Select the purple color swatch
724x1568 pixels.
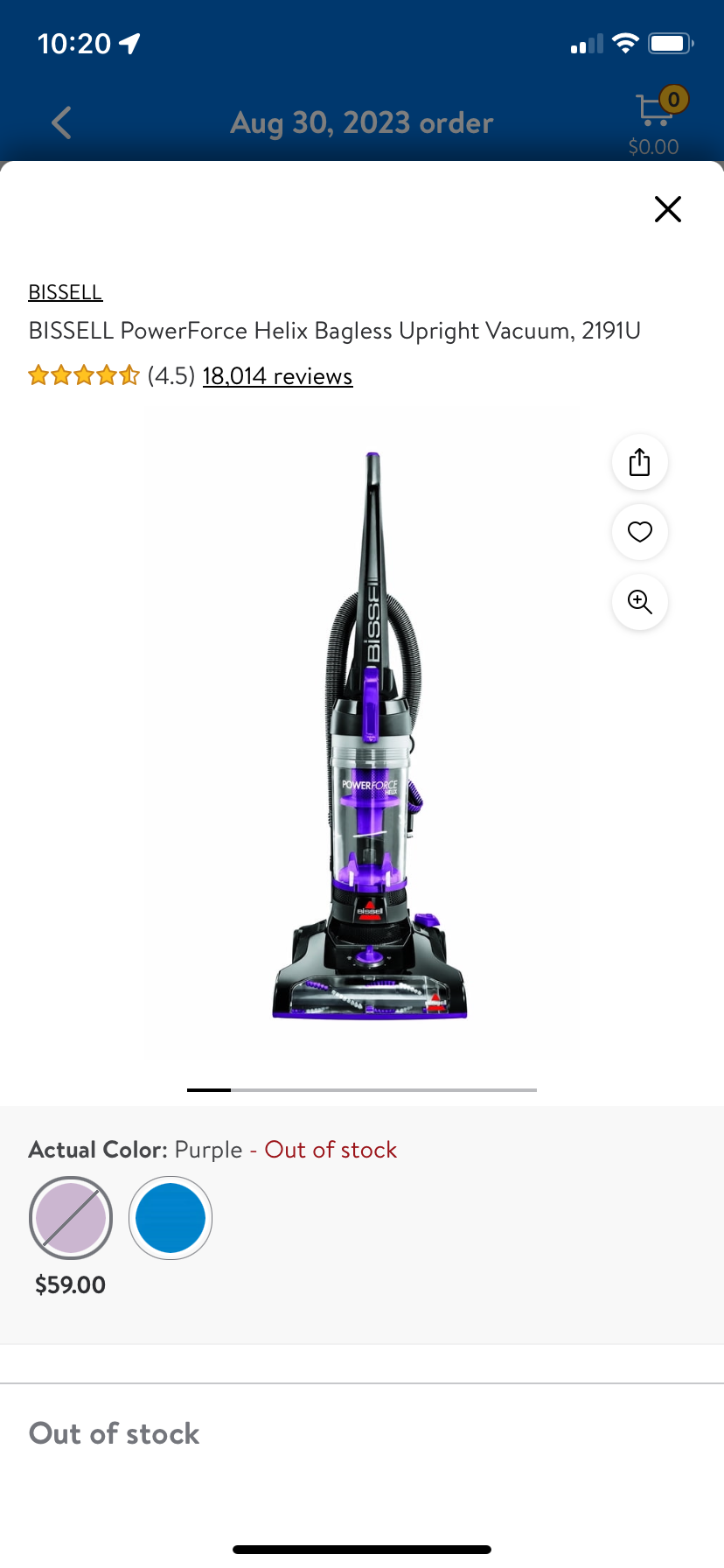coord(71,1218)
